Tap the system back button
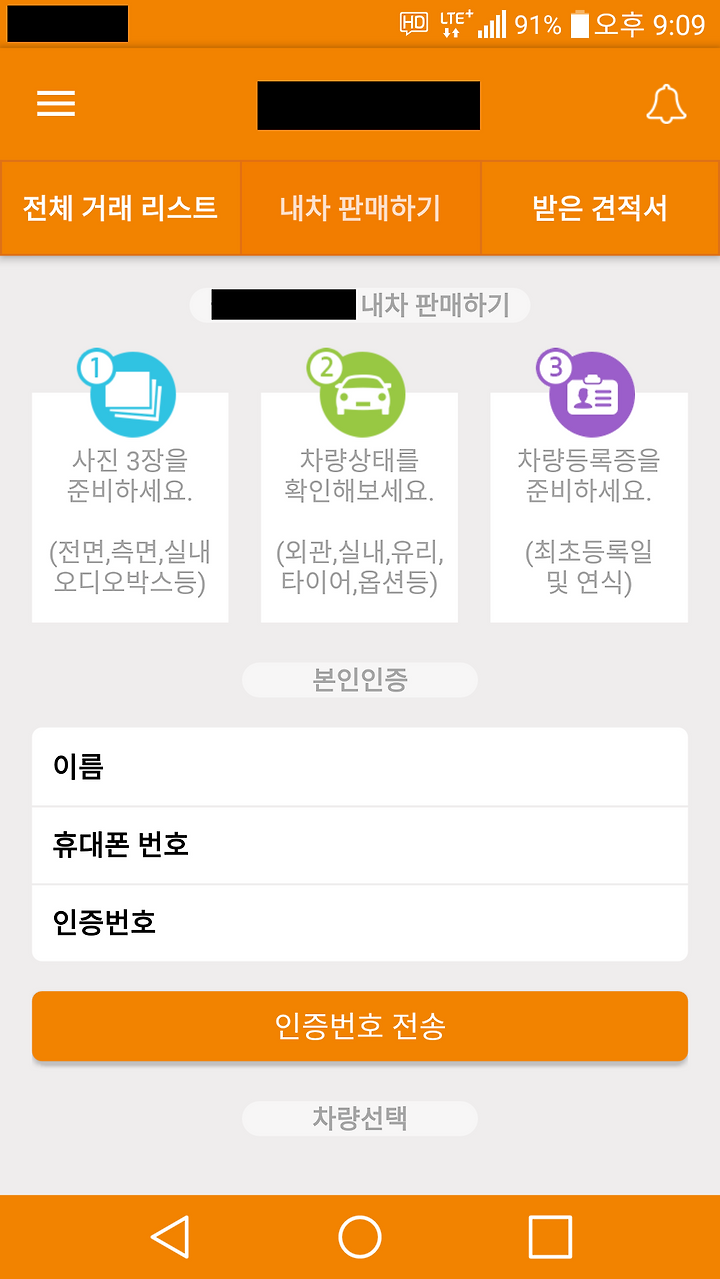720x1279 pixels. [x=170, y=1237]
